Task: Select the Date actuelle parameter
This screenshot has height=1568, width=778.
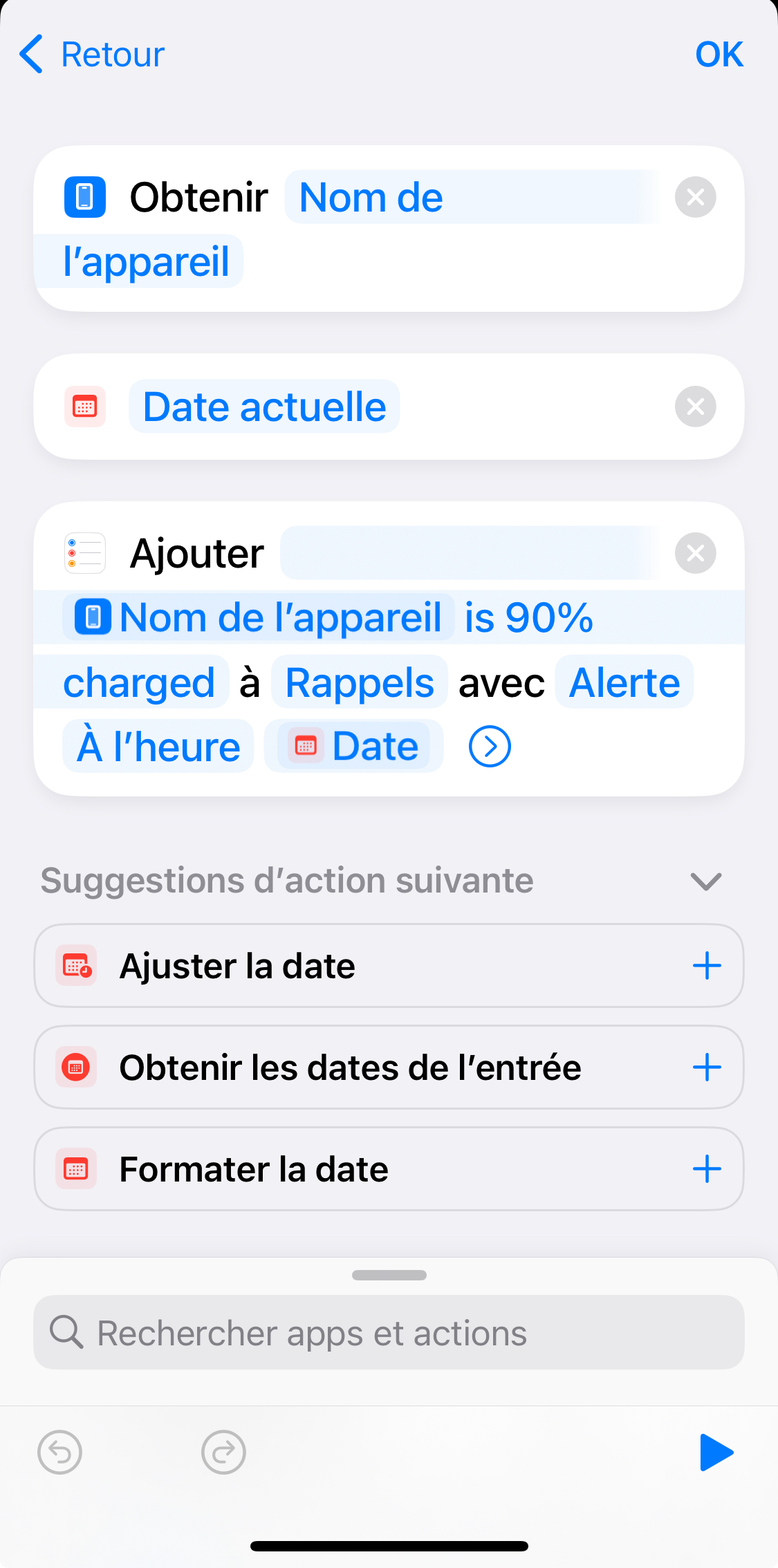Action: pyautogui.click(x=264, y=407)
